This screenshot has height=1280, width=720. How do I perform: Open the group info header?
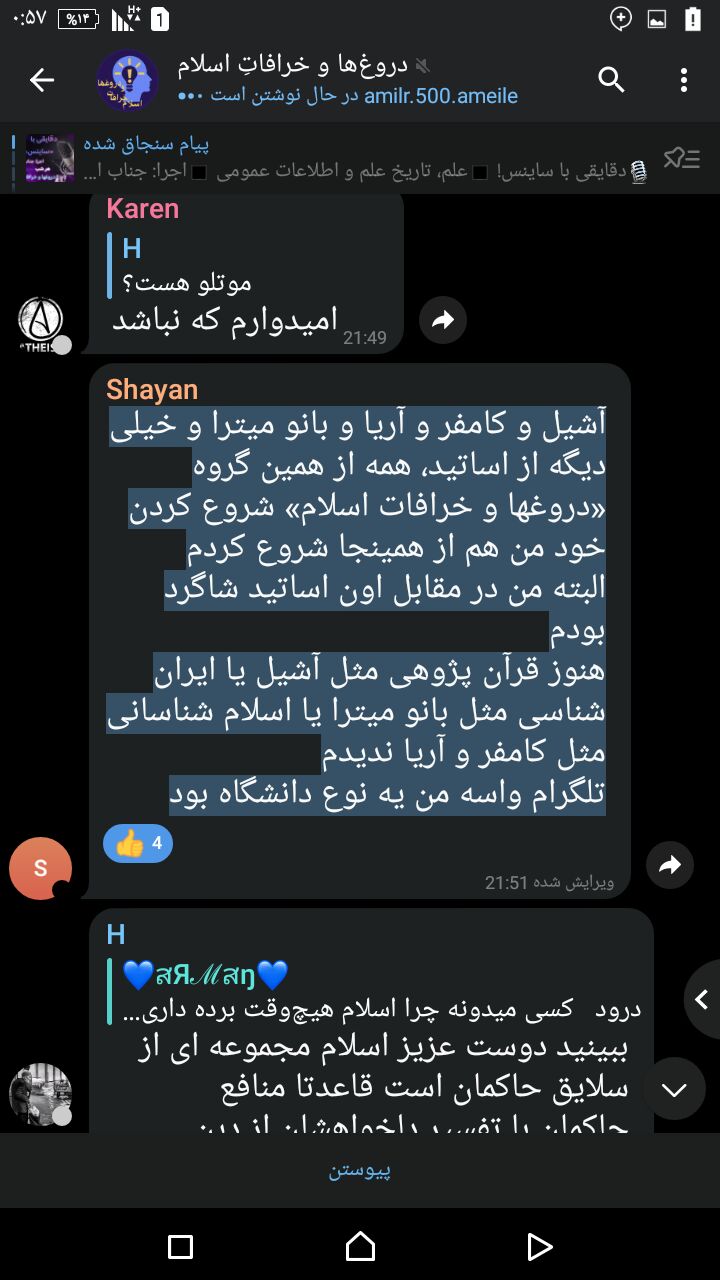point(340,80)
